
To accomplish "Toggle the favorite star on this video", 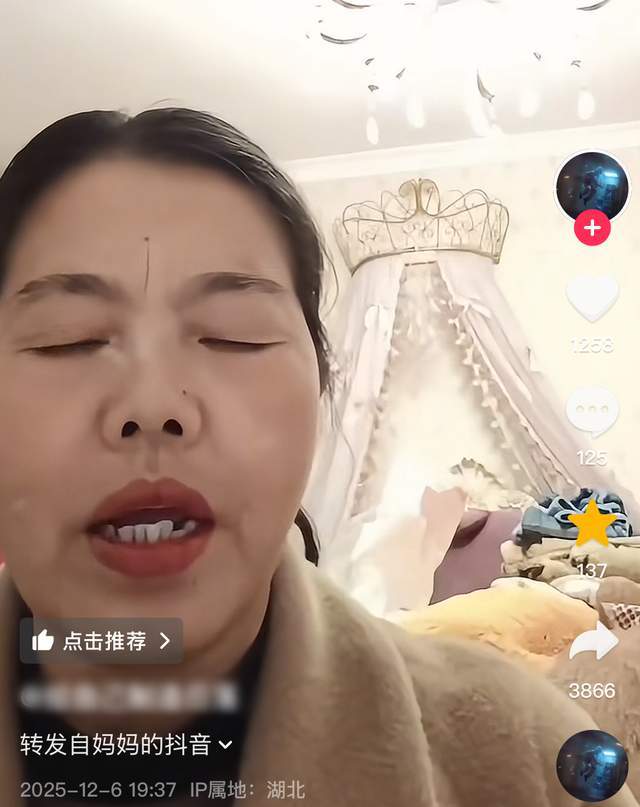I will [592, 523].
